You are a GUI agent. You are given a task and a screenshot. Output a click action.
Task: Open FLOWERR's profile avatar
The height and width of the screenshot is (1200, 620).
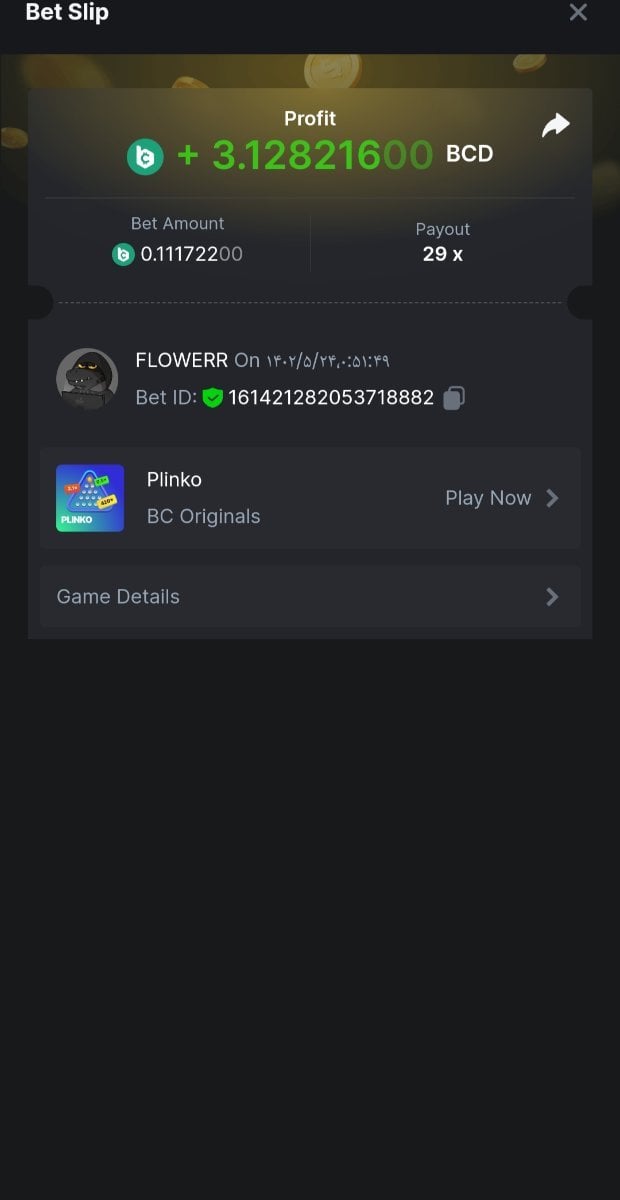pos(87,379)
